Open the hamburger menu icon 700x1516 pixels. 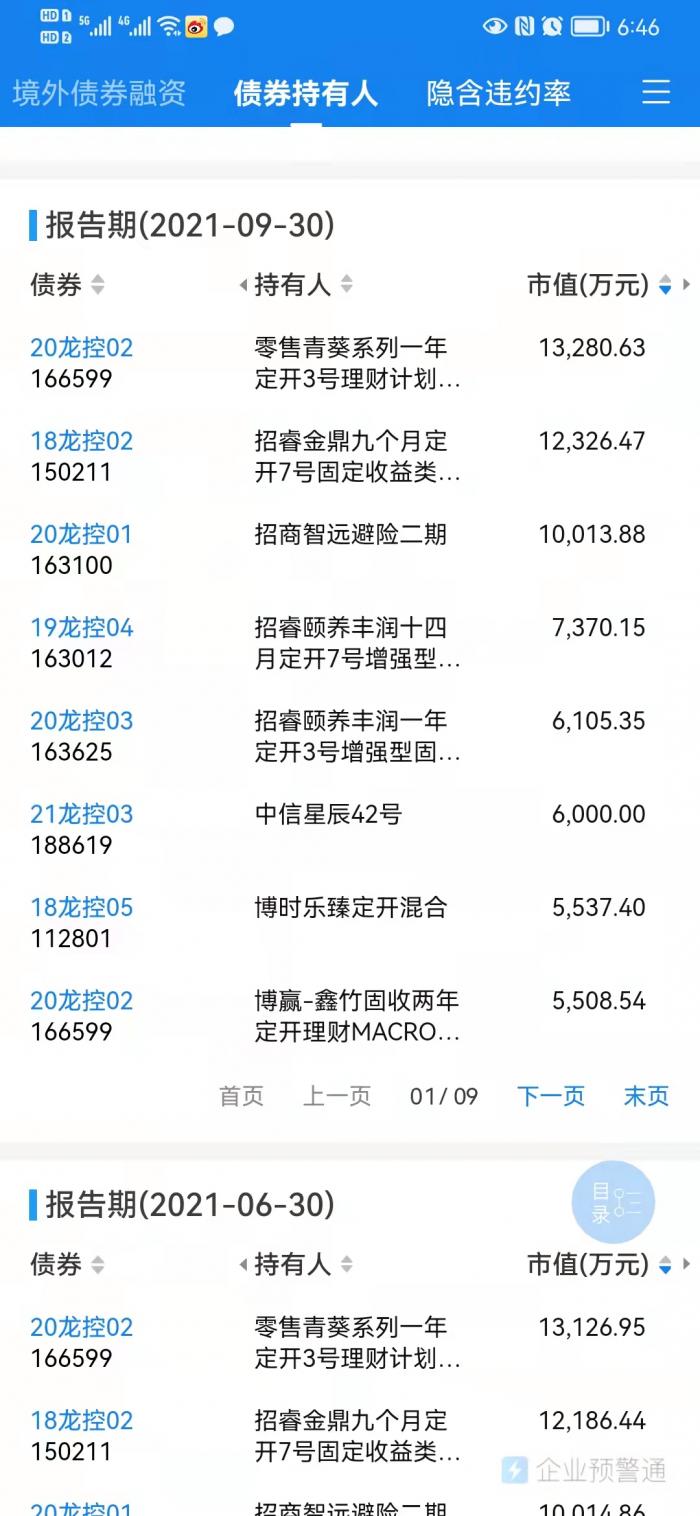click(x=656, y=92)
